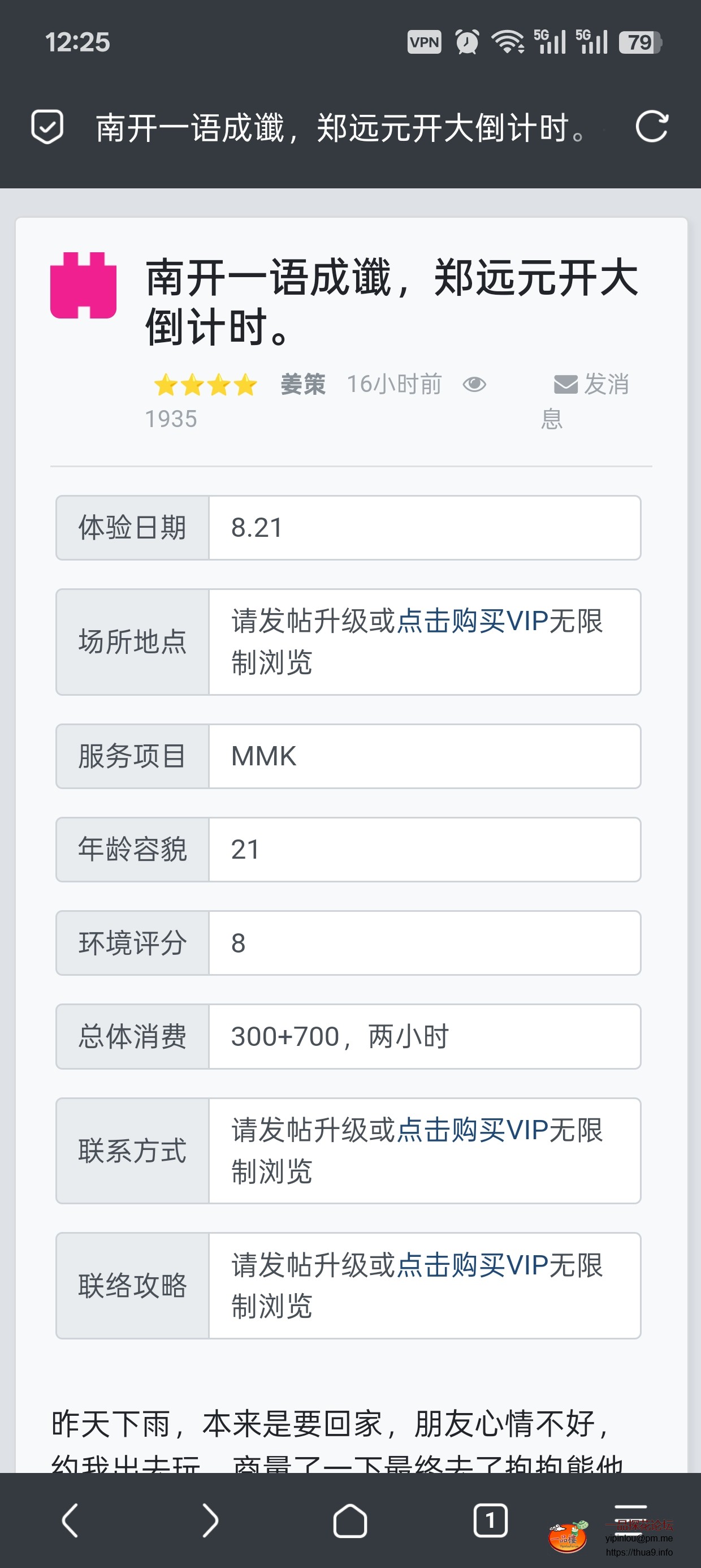The width and height of the screenshot is (701, 1568).
Task: Open the browser tab switcher
Action: pyautogui.click(x=490, y=1520)
